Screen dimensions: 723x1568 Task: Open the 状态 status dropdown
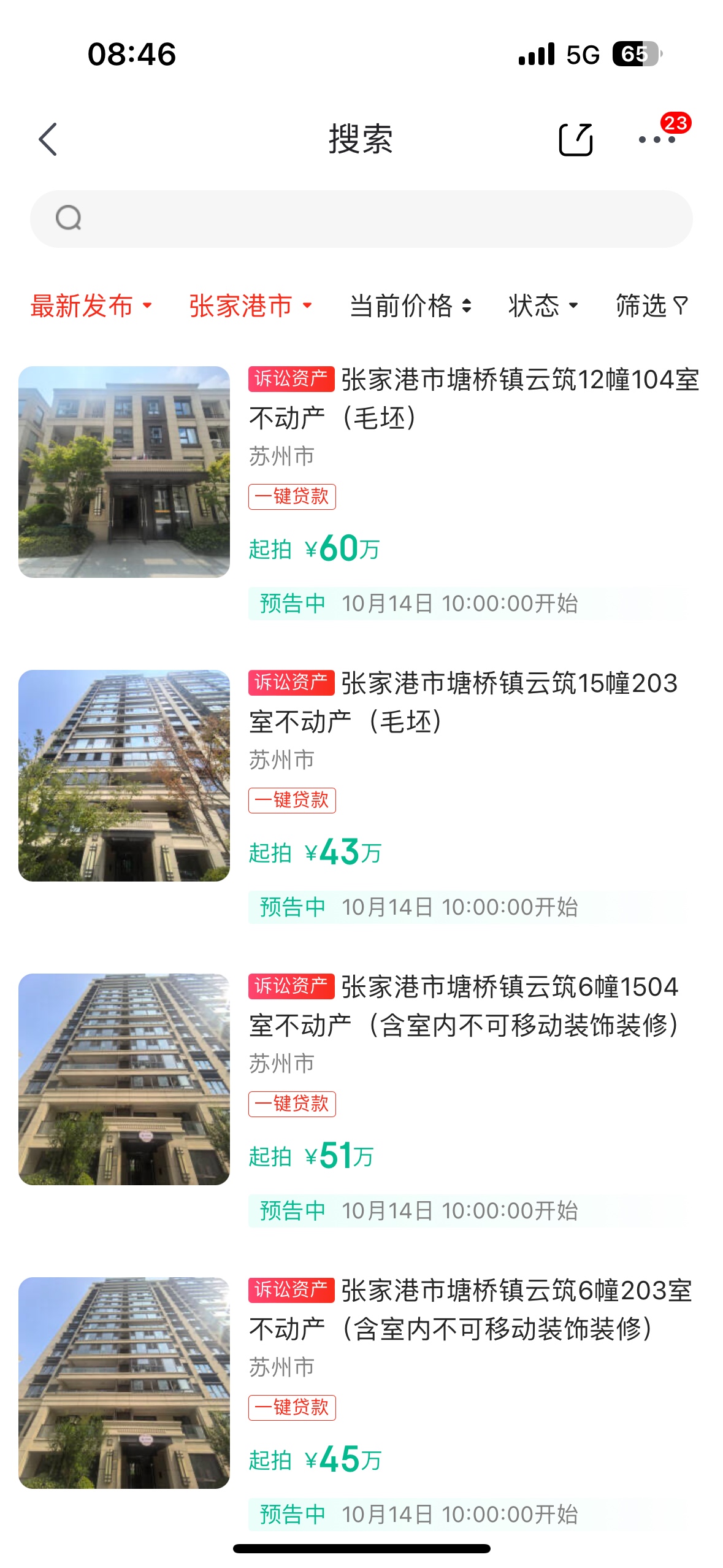(x=543, y=306)
